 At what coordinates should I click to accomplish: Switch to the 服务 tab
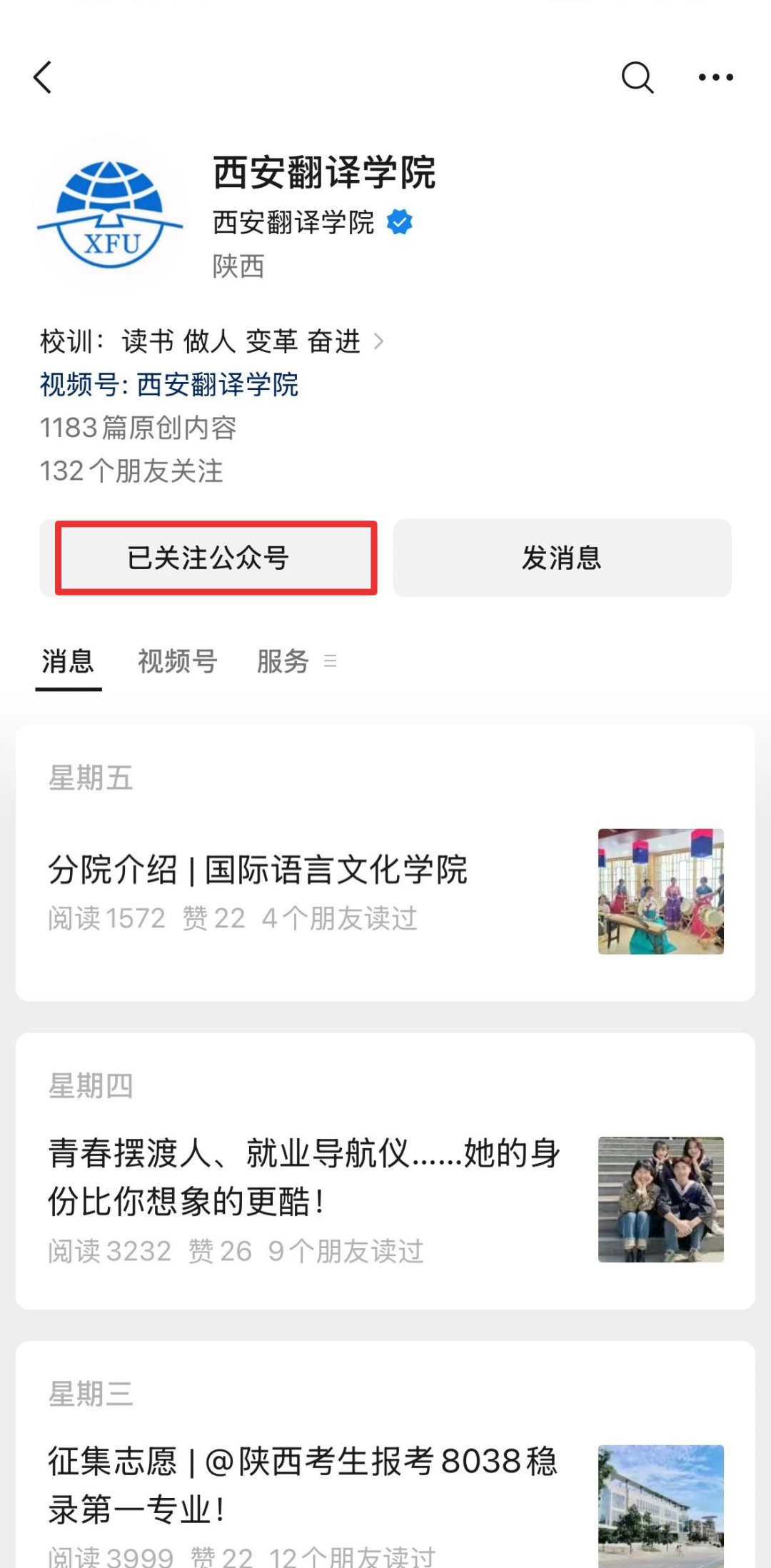[x=283, y=661]
